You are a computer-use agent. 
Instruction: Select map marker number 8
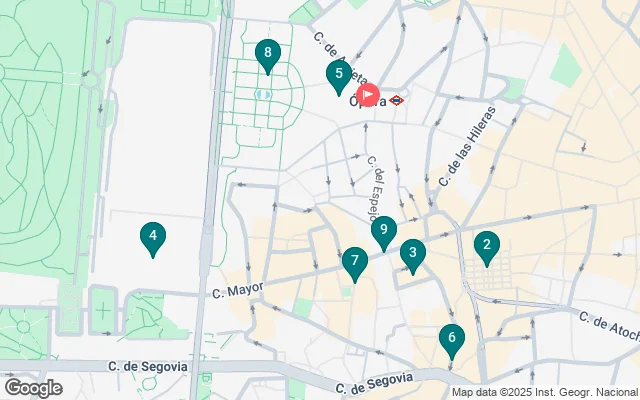pyautogui.click(x=266, y=54)
